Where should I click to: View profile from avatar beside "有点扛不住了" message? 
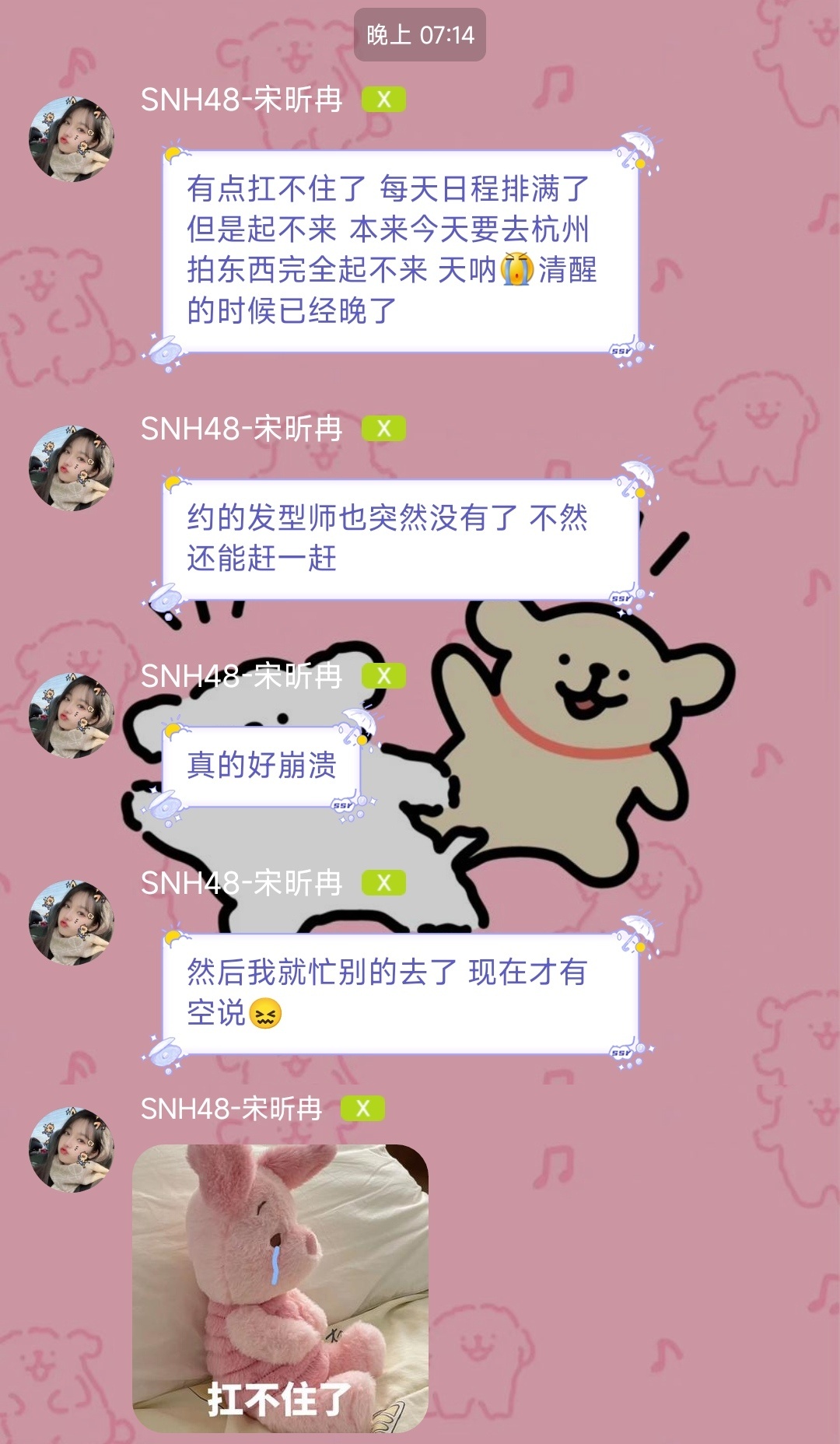coord(72,139)
